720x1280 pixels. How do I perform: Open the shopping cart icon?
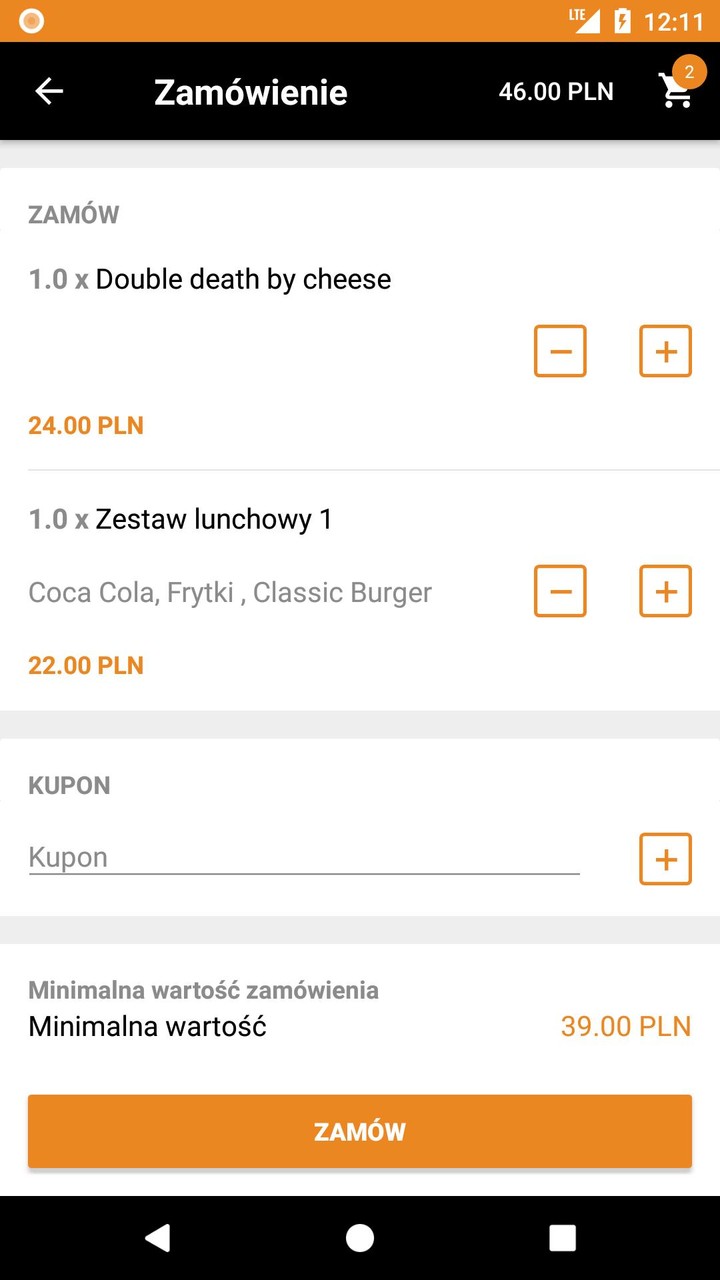(676, 91)
